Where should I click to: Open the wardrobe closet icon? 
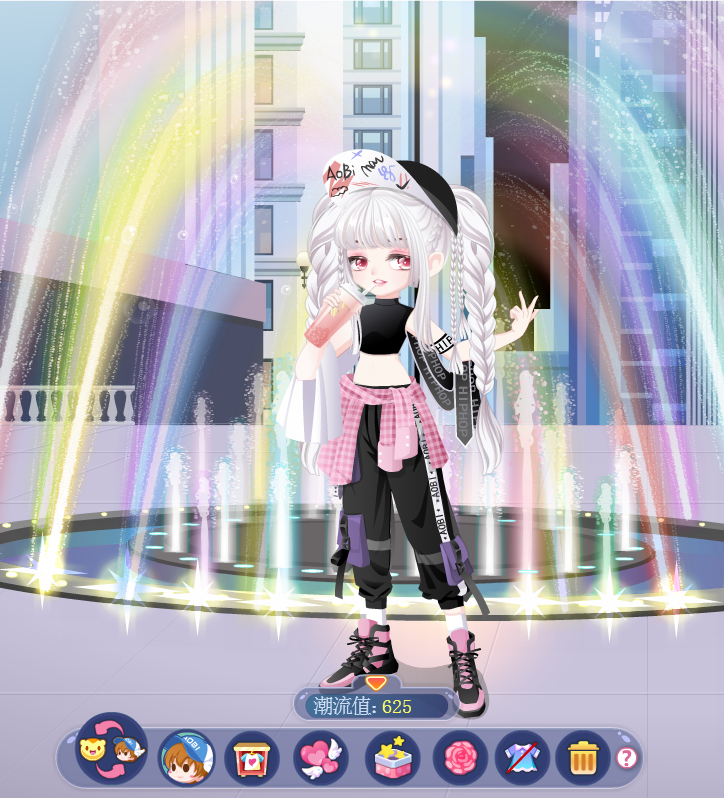click(x=252, y=758)
